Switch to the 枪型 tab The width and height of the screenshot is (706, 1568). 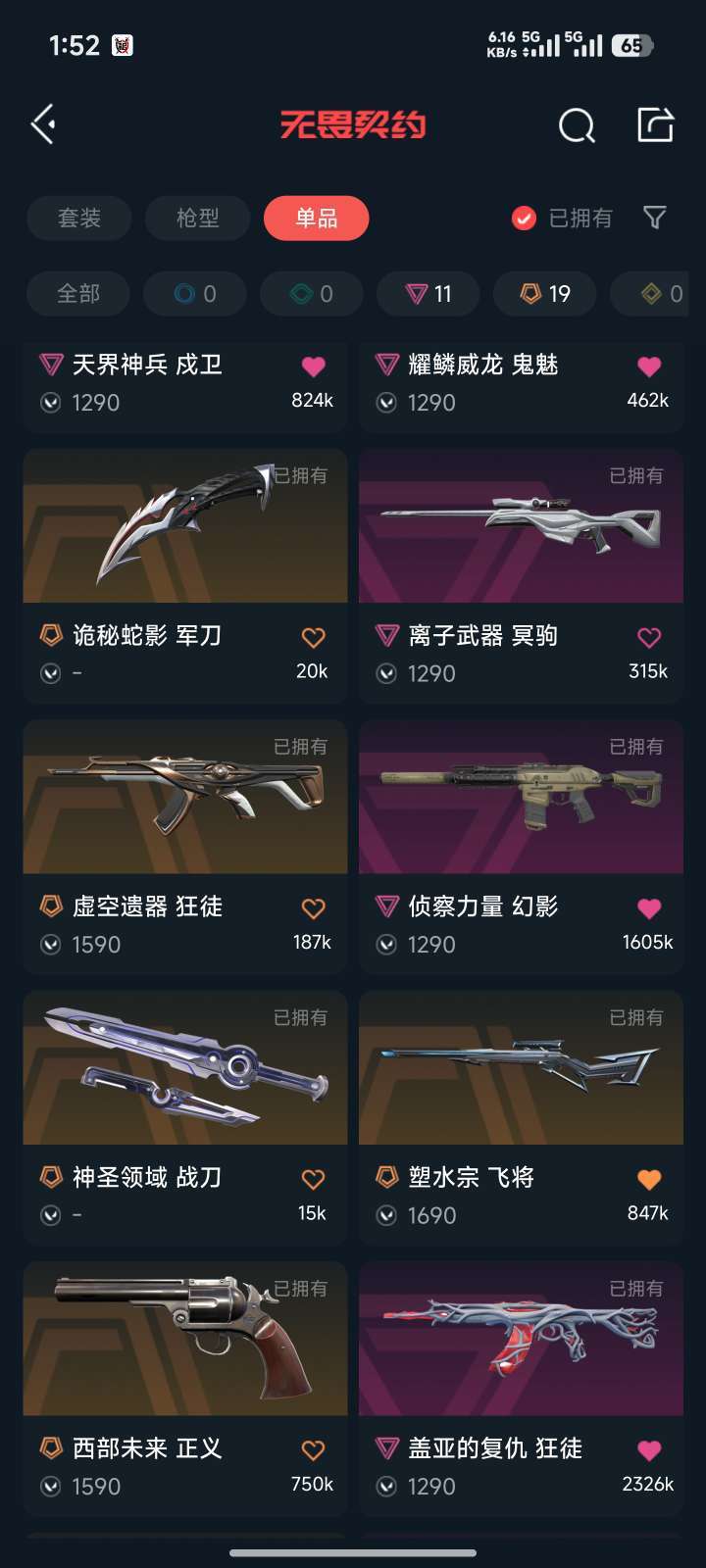pos(198,218)
